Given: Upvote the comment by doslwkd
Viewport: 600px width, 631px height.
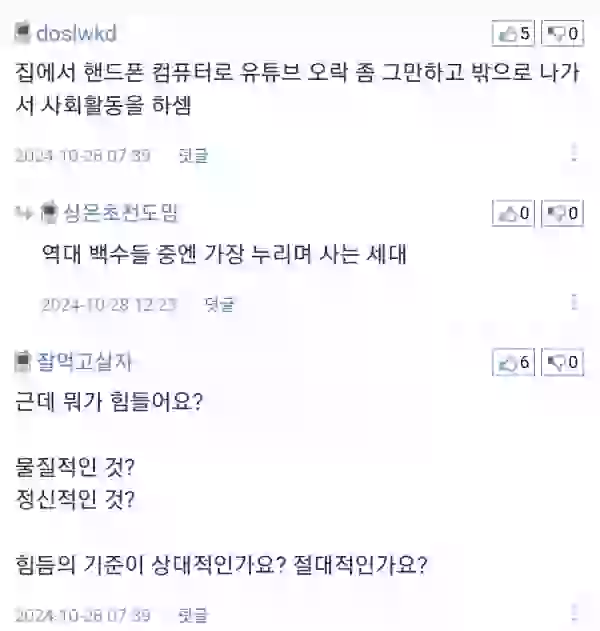Looking at the screenshot, I should 514,34.
